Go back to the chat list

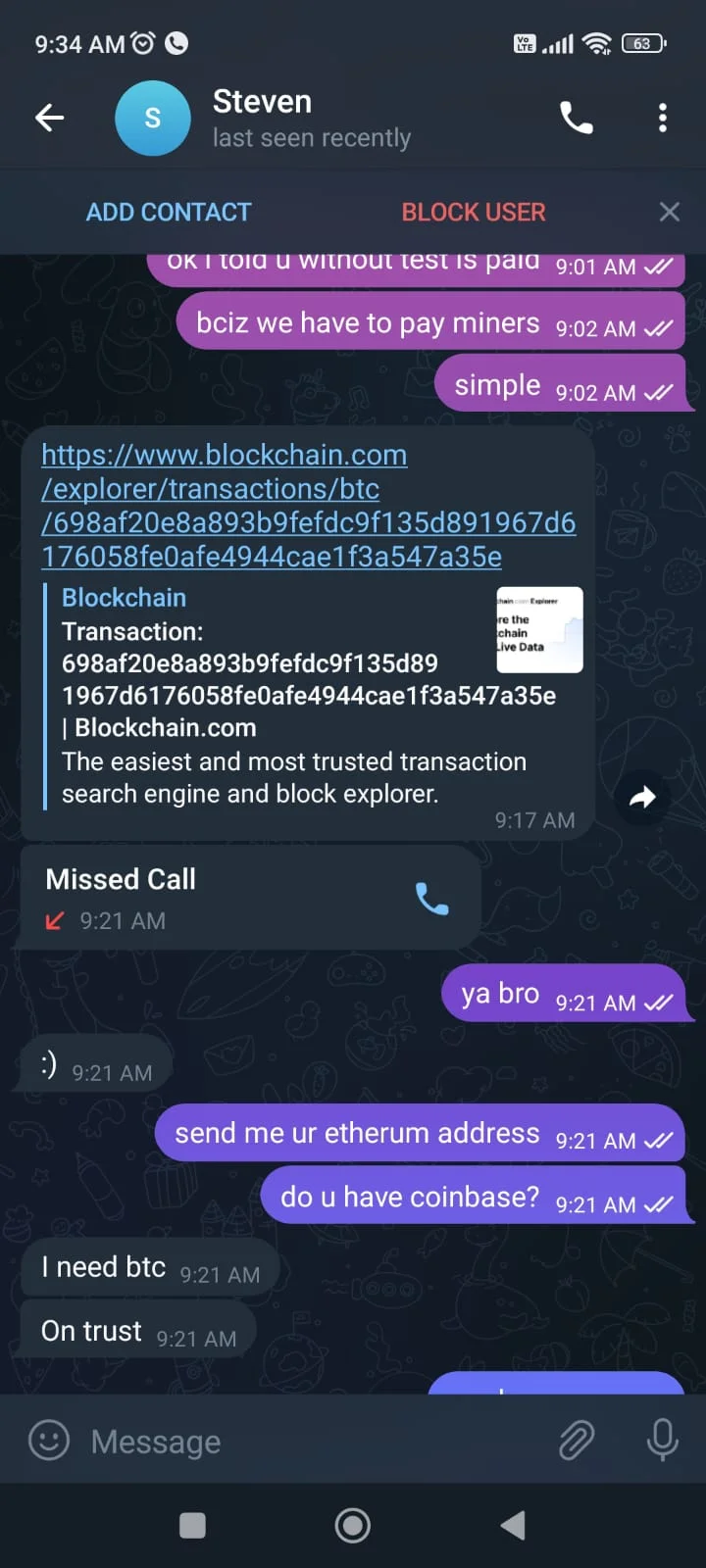[50, 119]
